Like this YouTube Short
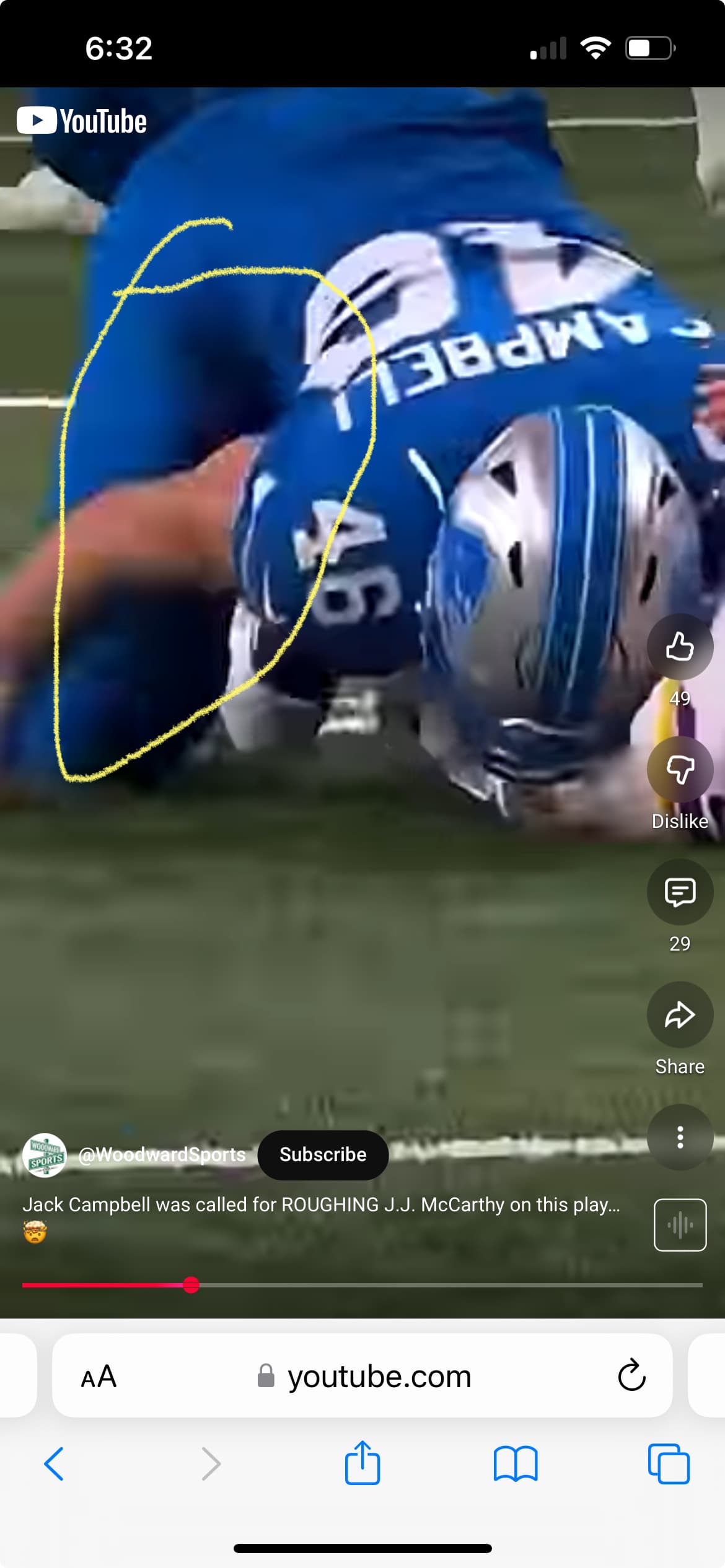This screenshot has height=1568, width=725. (x=680, y=647)
